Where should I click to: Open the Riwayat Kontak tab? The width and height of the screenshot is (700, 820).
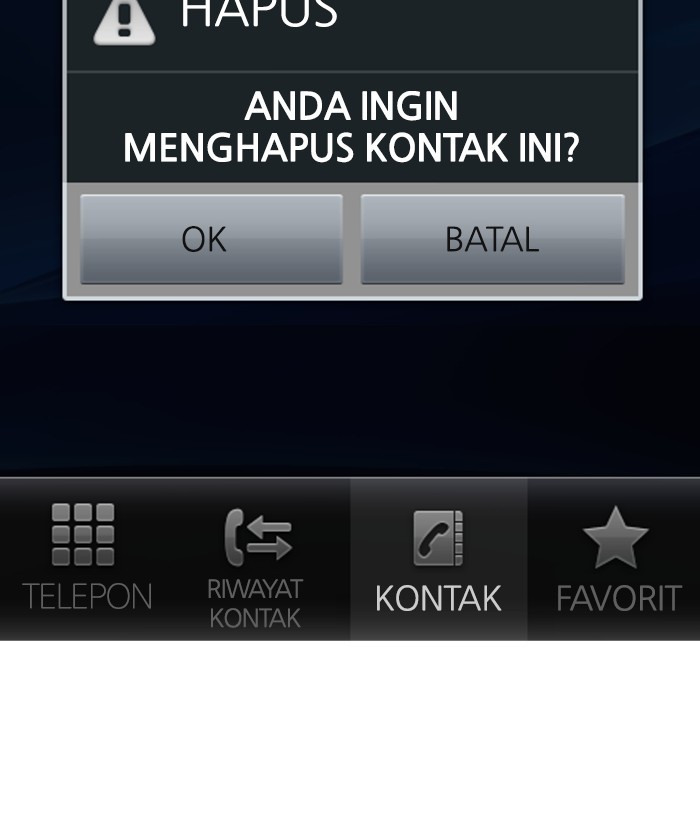click(255, 563)
